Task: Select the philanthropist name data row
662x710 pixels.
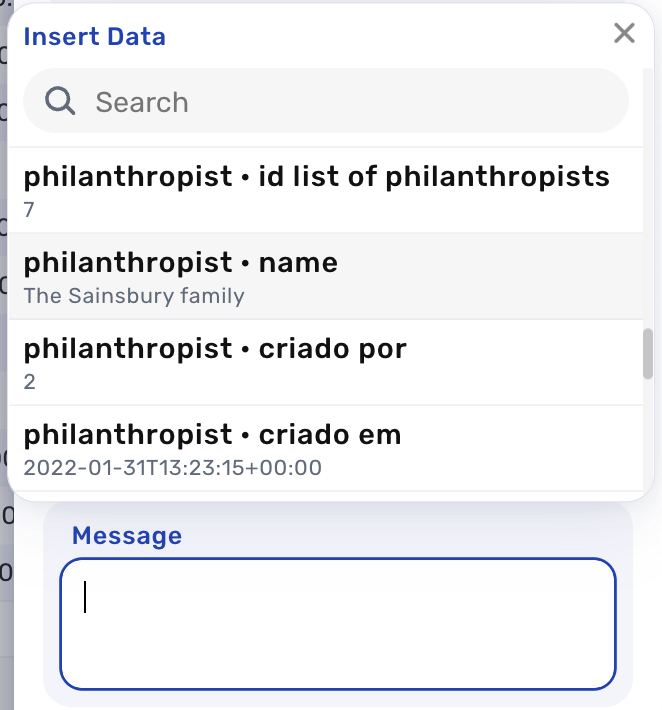Action: click(320, 276)
